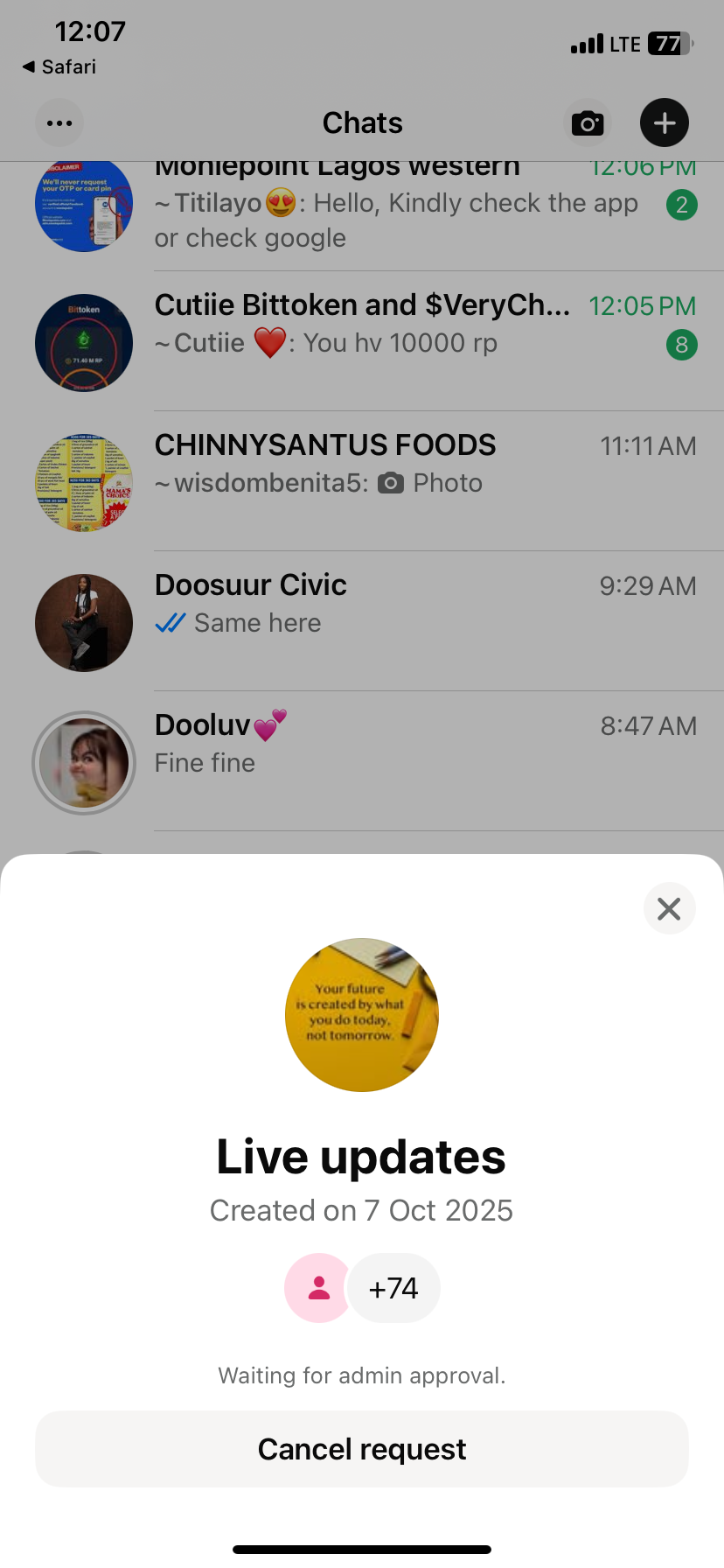Start a new chat with plus button
This screenshot has height=1568, width=724.
click(665, 123)
